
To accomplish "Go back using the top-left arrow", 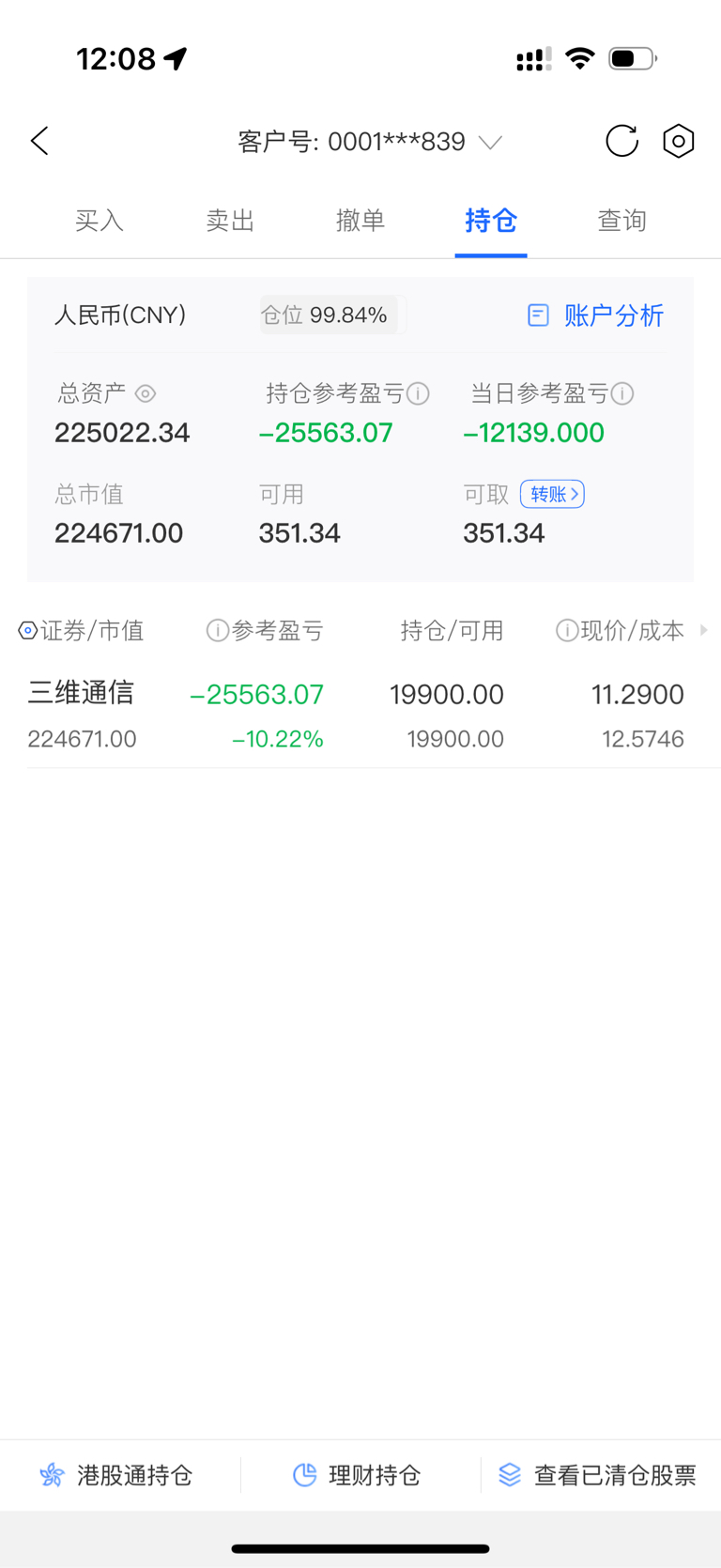I will [39, 142].
